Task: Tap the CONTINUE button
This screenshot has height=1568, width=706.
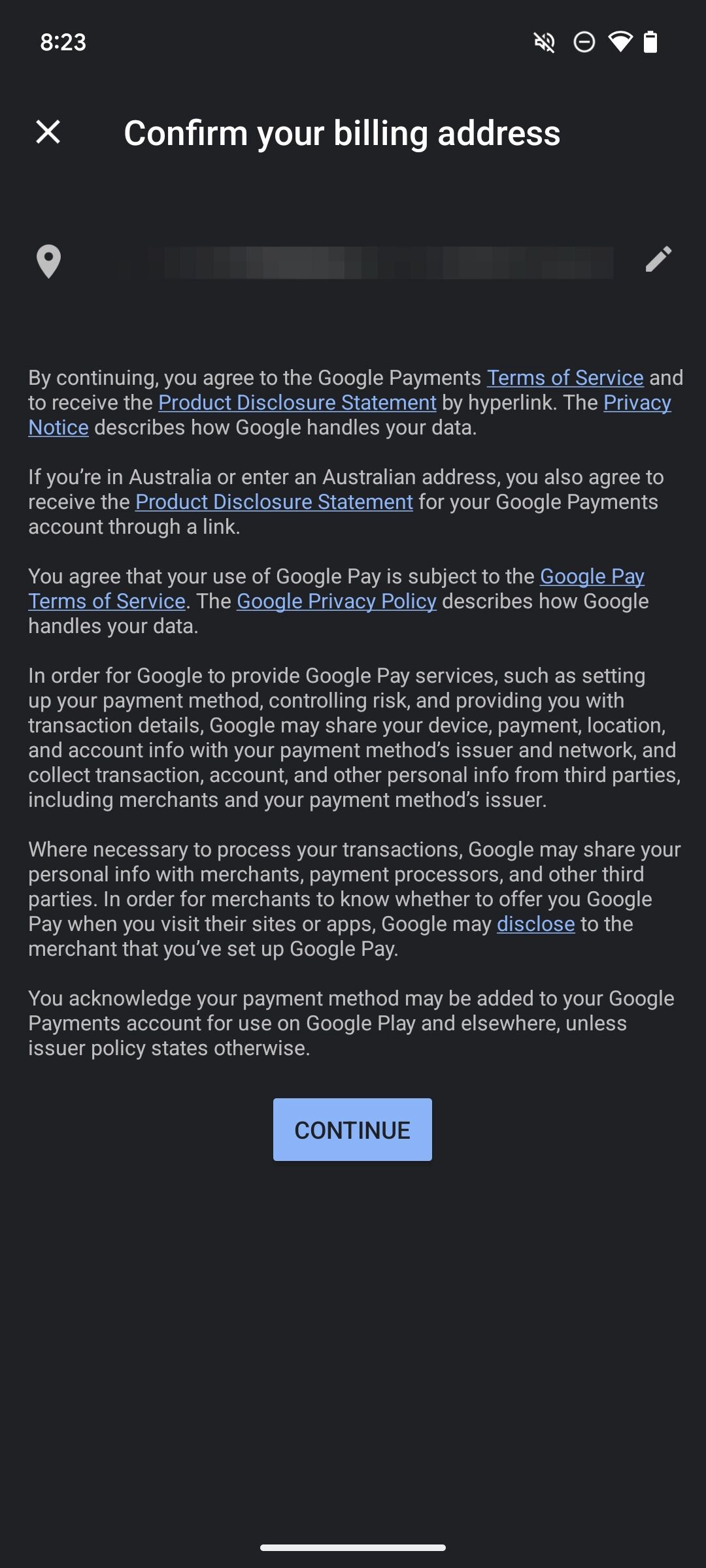Action: (352, 1130)
